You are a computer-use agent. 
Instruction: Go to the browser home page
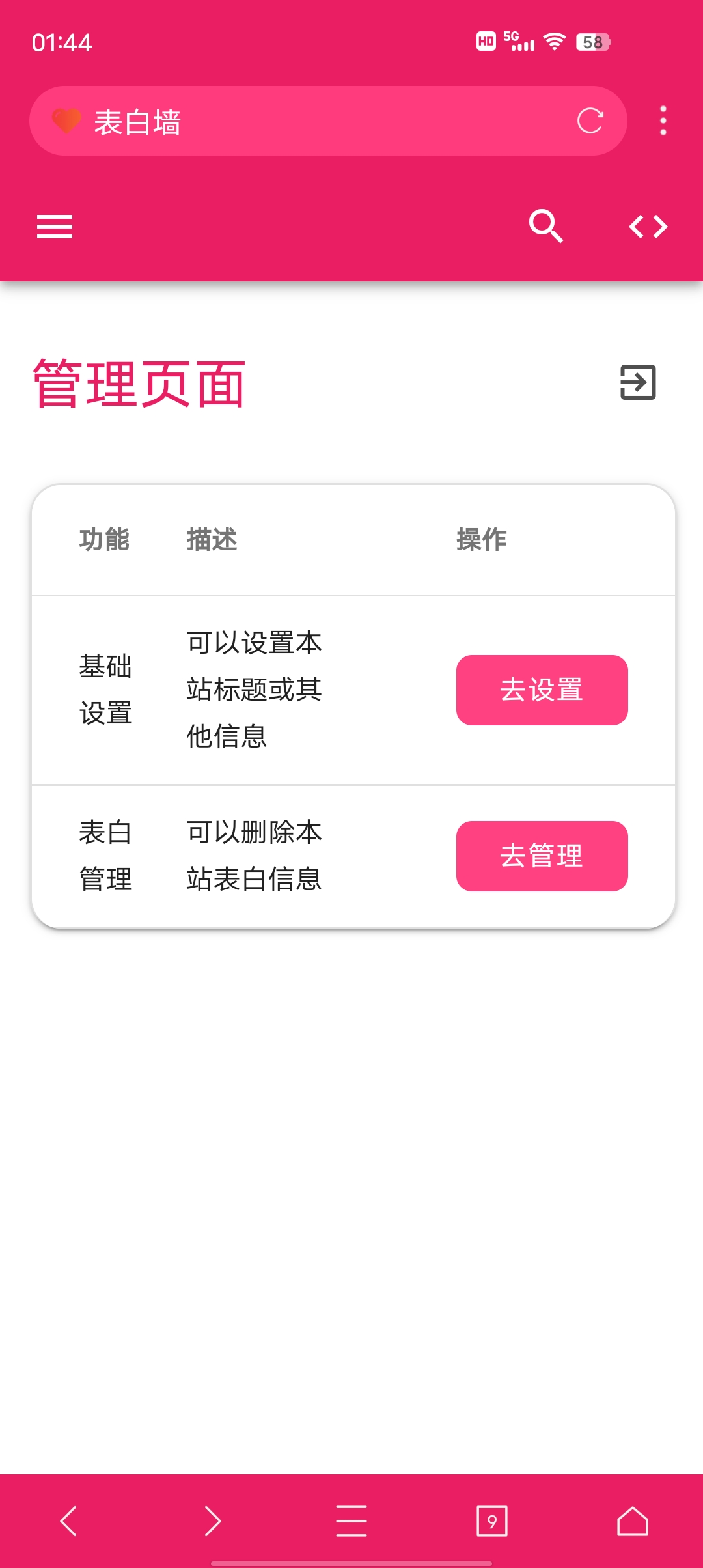point(633,1521)
